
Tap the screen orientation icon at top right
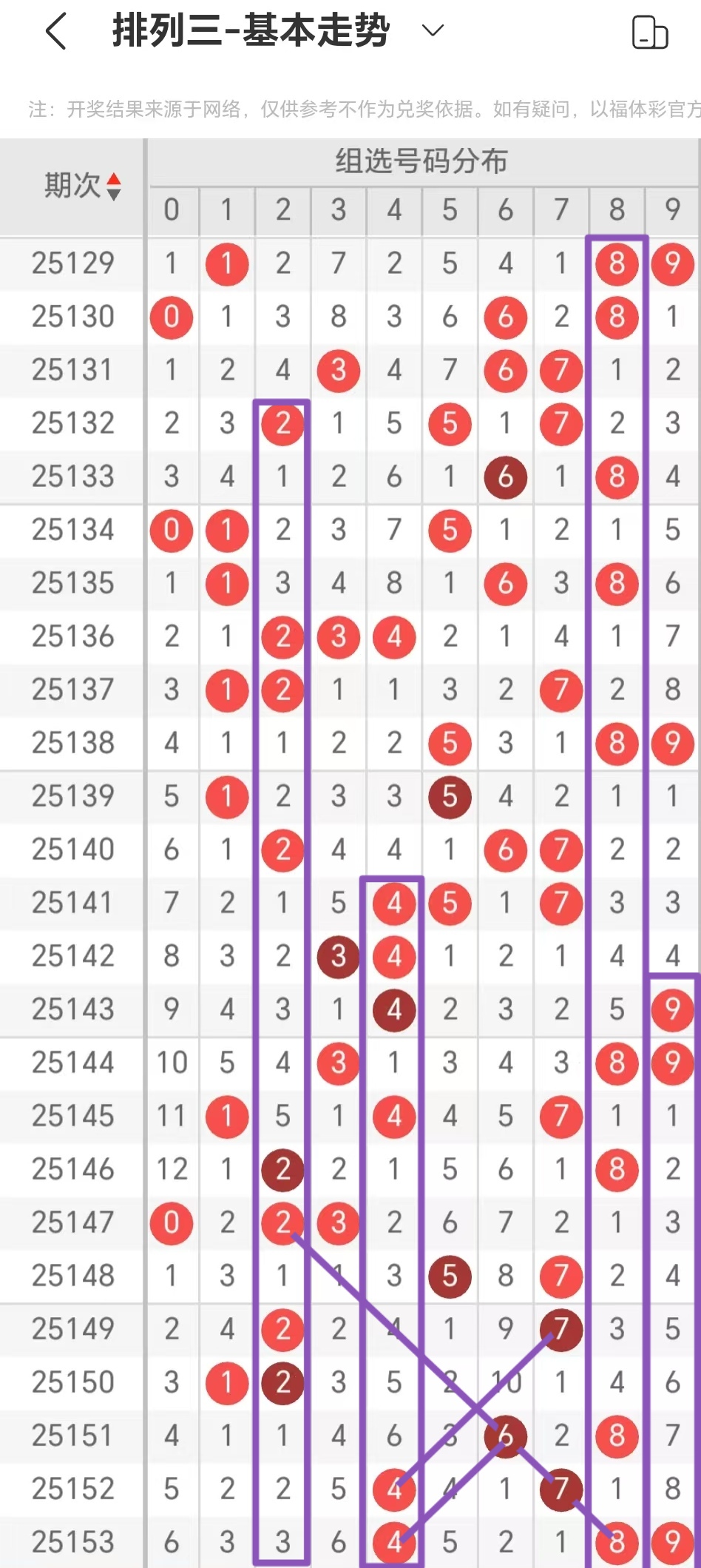coord(650,32)
